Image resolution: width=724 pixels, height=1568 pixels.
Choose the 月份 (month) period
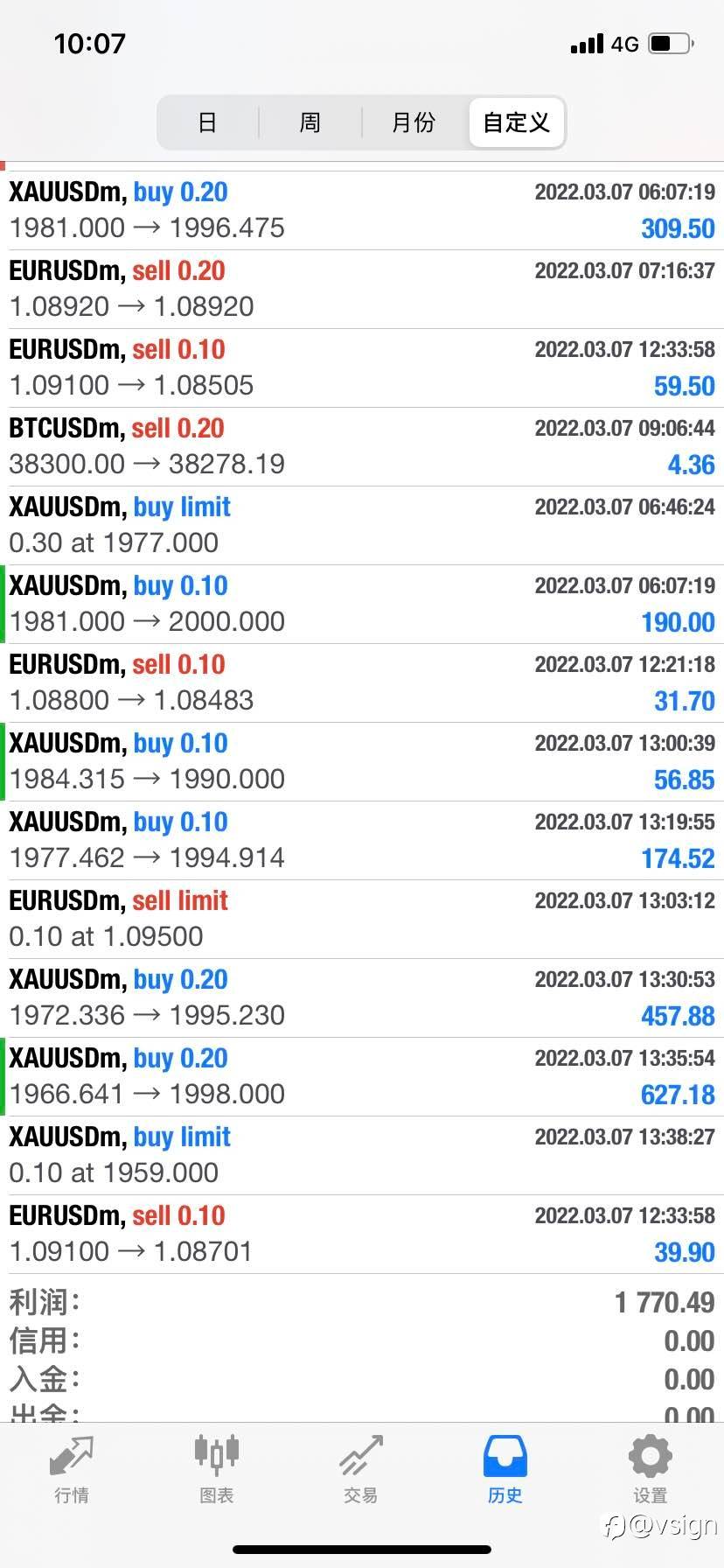pos(414,122)
